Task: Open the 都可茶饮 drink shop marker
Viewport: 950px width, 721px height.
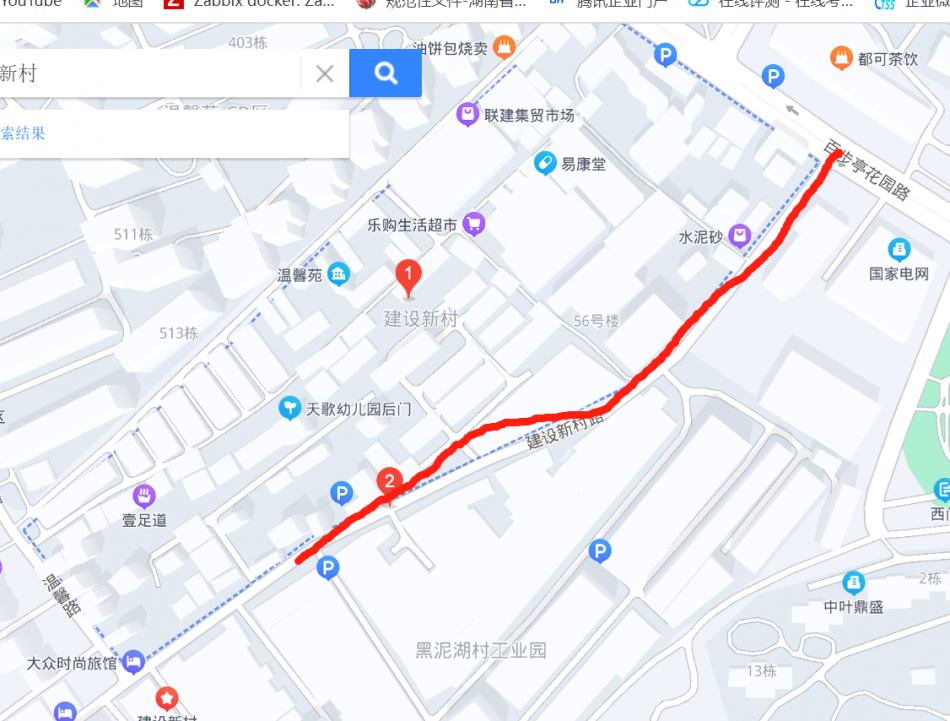Action: [x=841, y=58]
